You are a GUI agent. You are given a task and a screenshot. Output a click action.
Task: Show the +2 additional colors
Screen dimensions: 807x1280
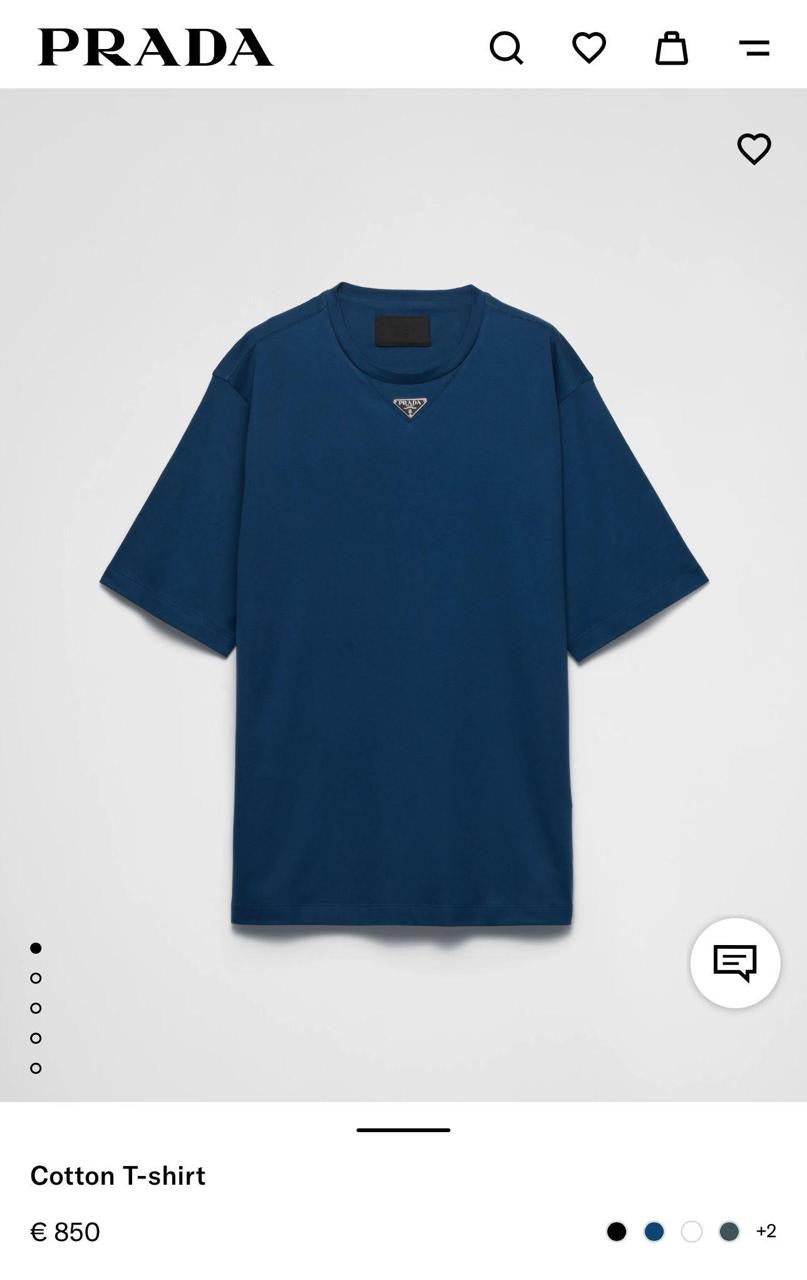coord(766,1231)
